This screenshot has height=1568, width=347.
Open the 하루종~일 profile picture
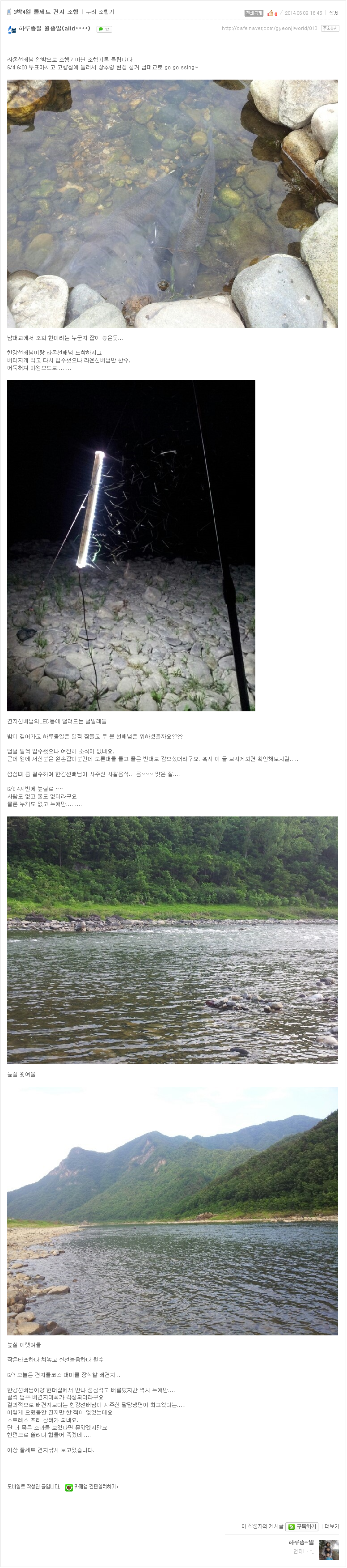[329, 1550]
